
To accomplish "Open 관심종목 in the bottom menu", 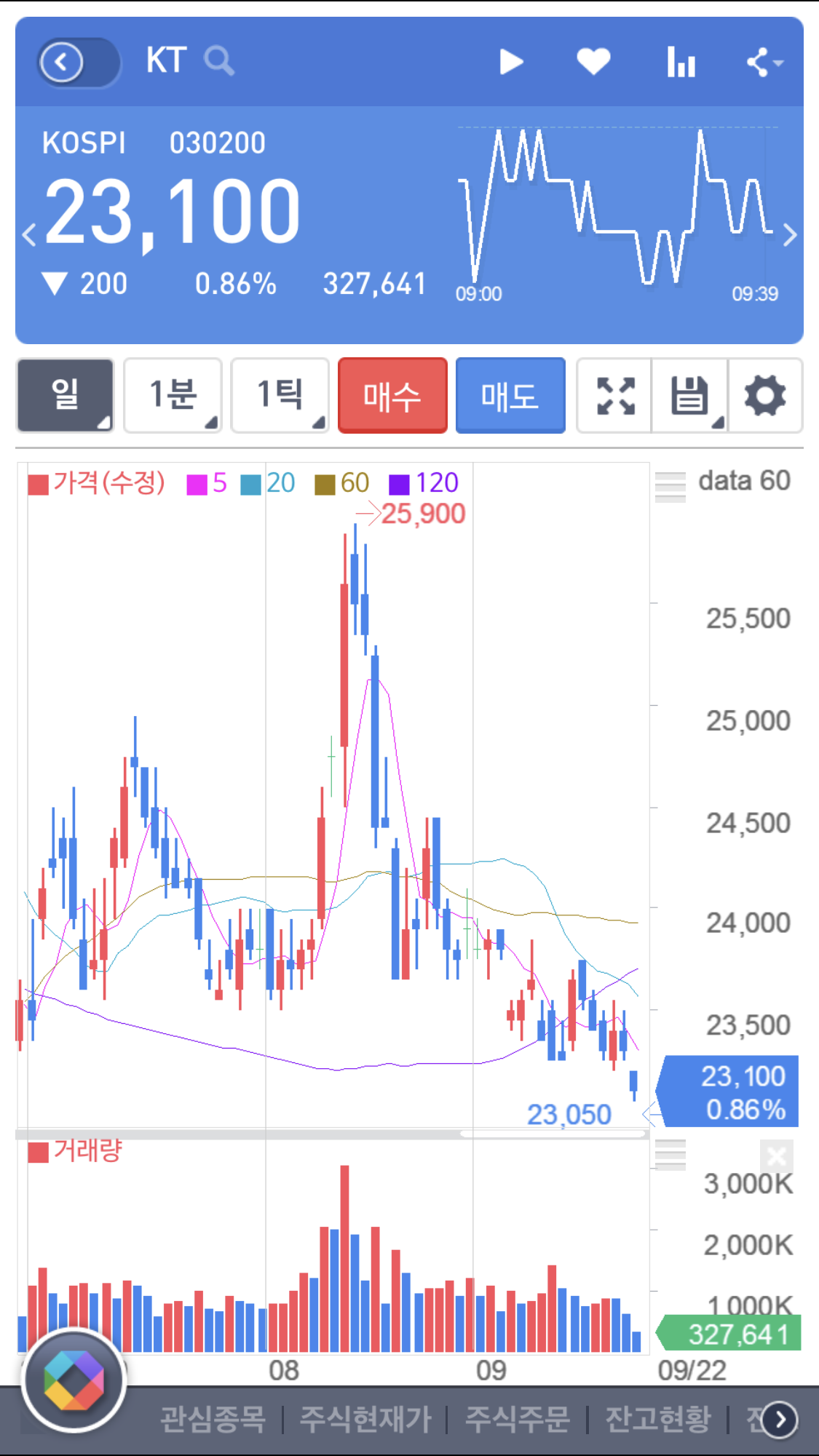I will [x=213, y=1419].
